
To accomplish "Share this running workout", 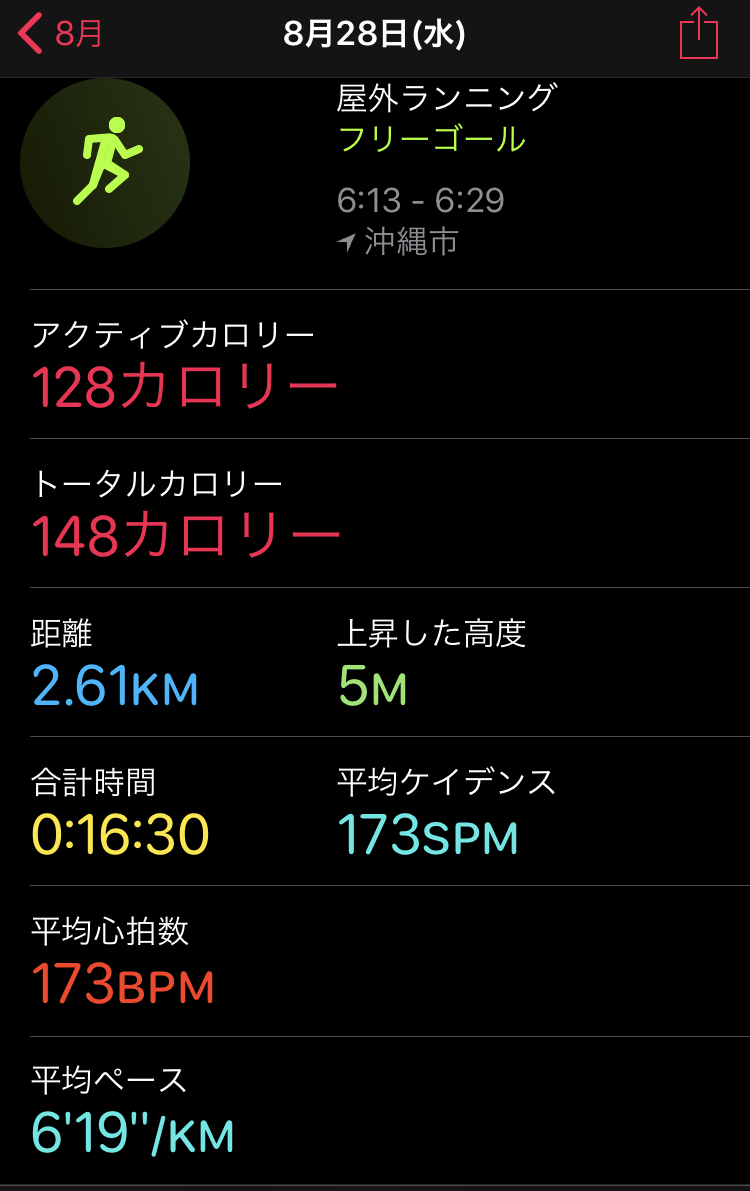I will pyautogui.click(x=699, y=34).
